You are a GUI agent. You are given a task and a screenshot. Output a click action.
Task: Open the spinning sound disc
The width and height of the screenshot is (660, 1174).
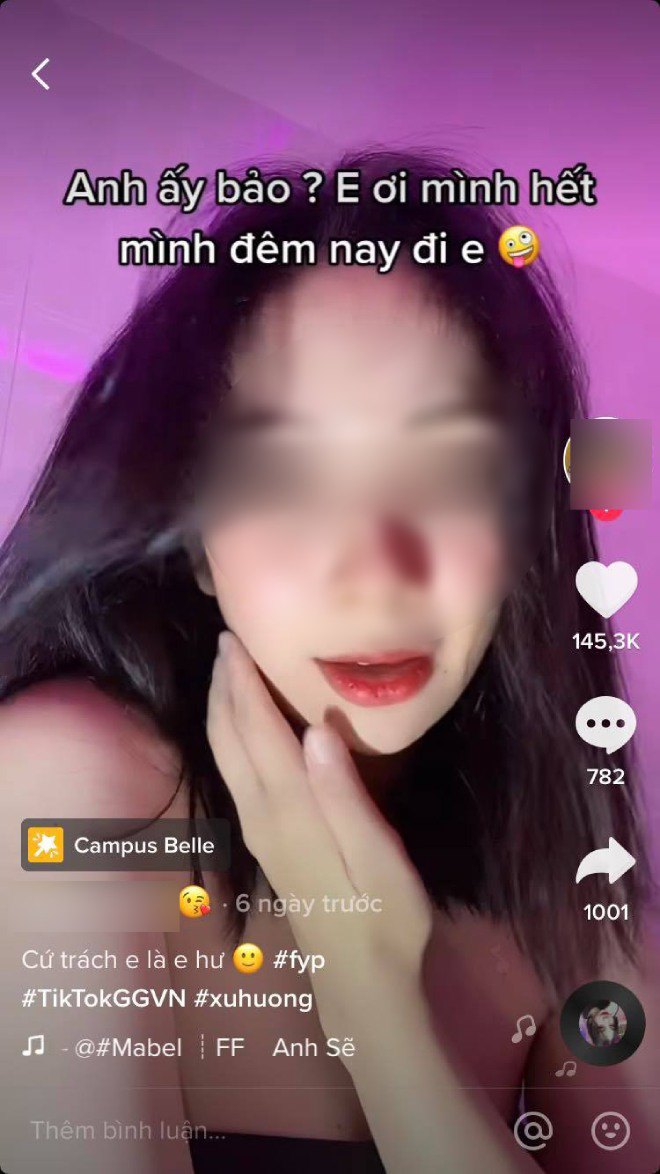(x=602, y=1023)
